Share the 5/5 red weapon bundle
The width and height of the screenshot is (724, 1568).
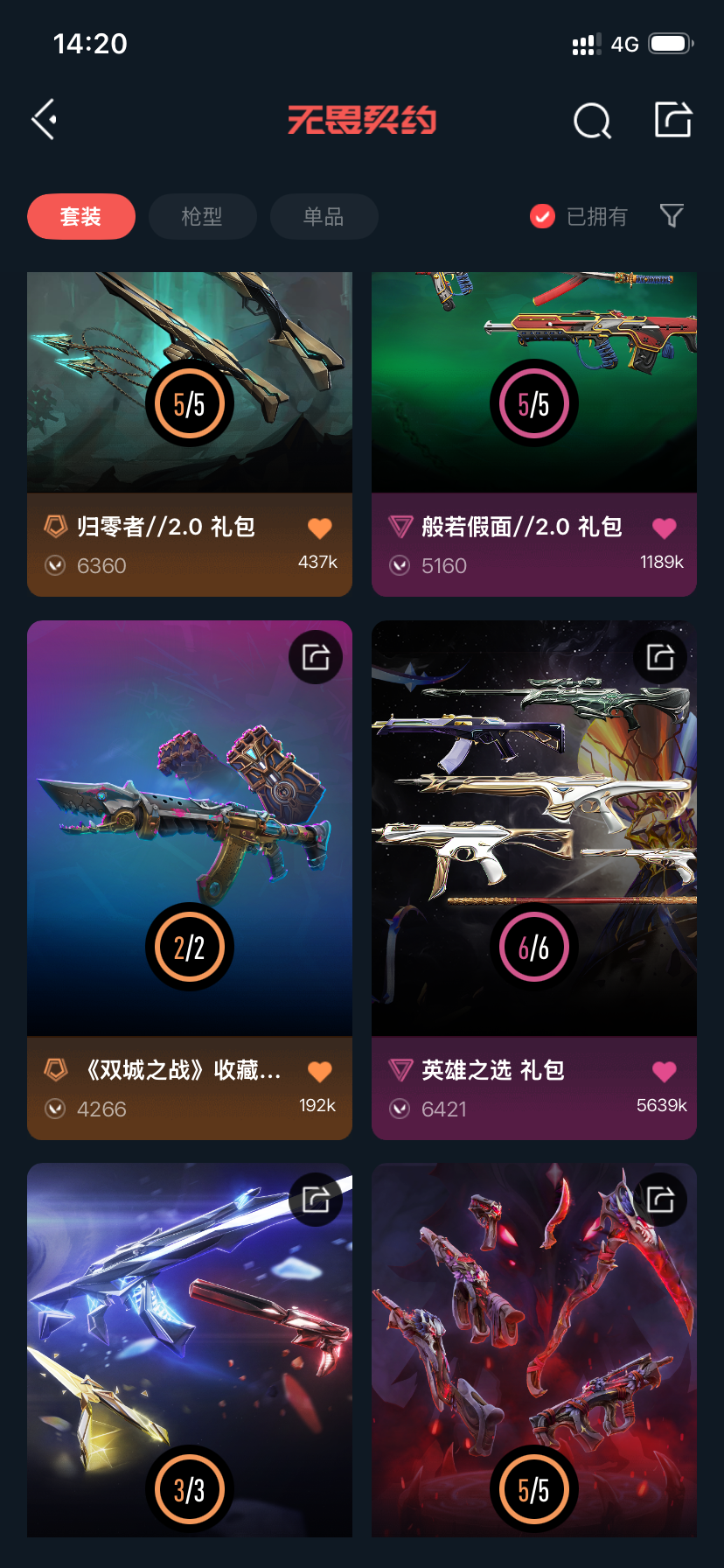(660, 1199)
